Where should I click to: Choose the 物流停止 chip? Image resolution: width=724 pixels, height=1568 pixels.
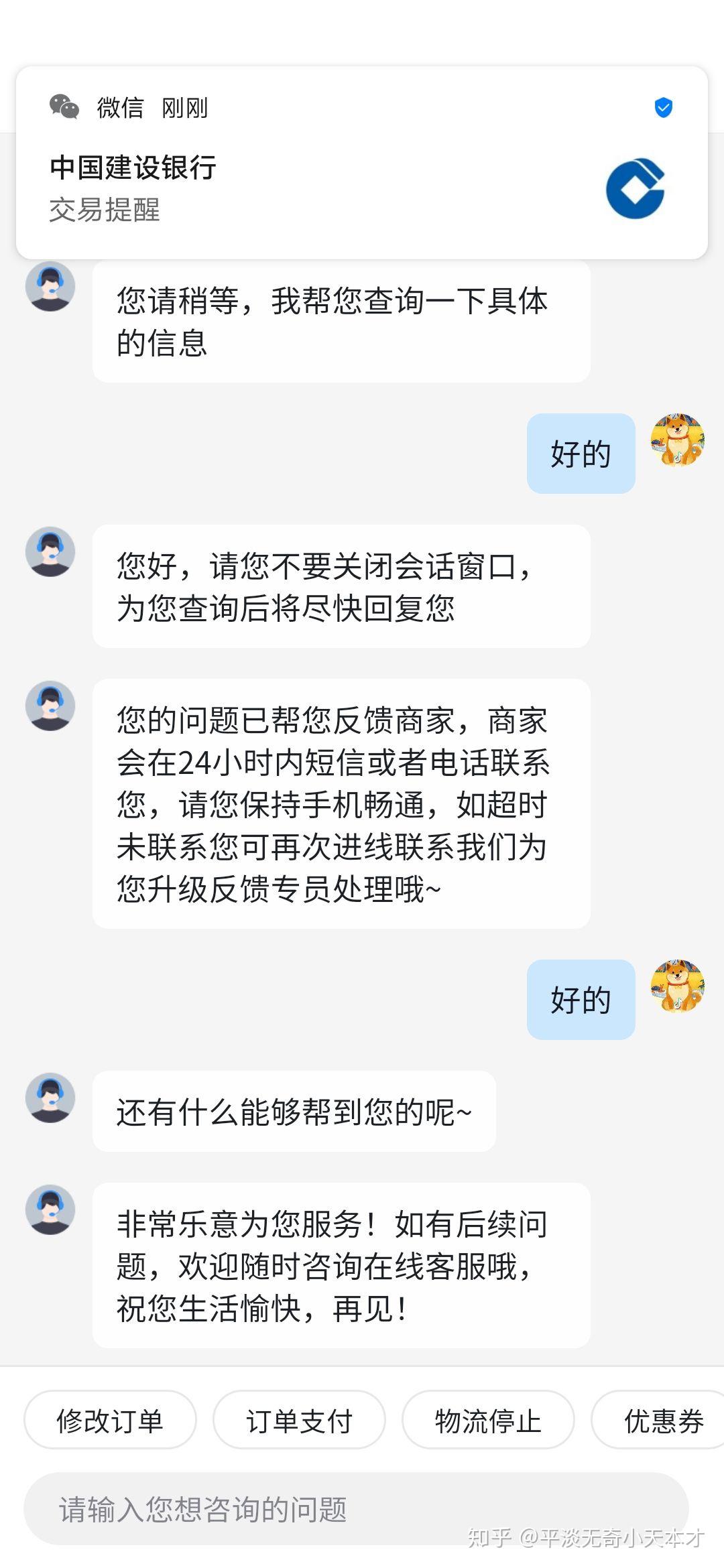tap(488, 1420)
